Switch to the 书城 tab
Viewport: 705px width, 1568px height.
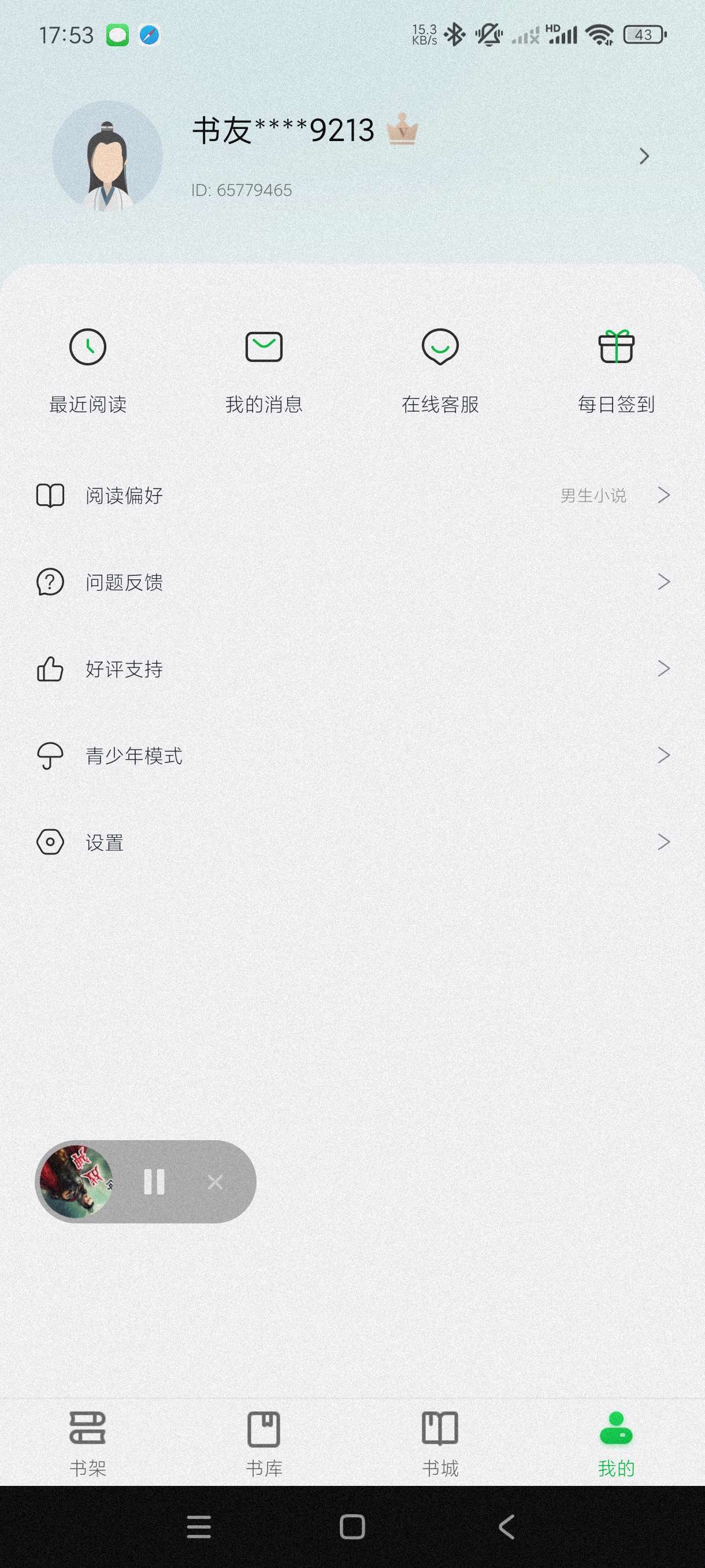[440, 1444]
